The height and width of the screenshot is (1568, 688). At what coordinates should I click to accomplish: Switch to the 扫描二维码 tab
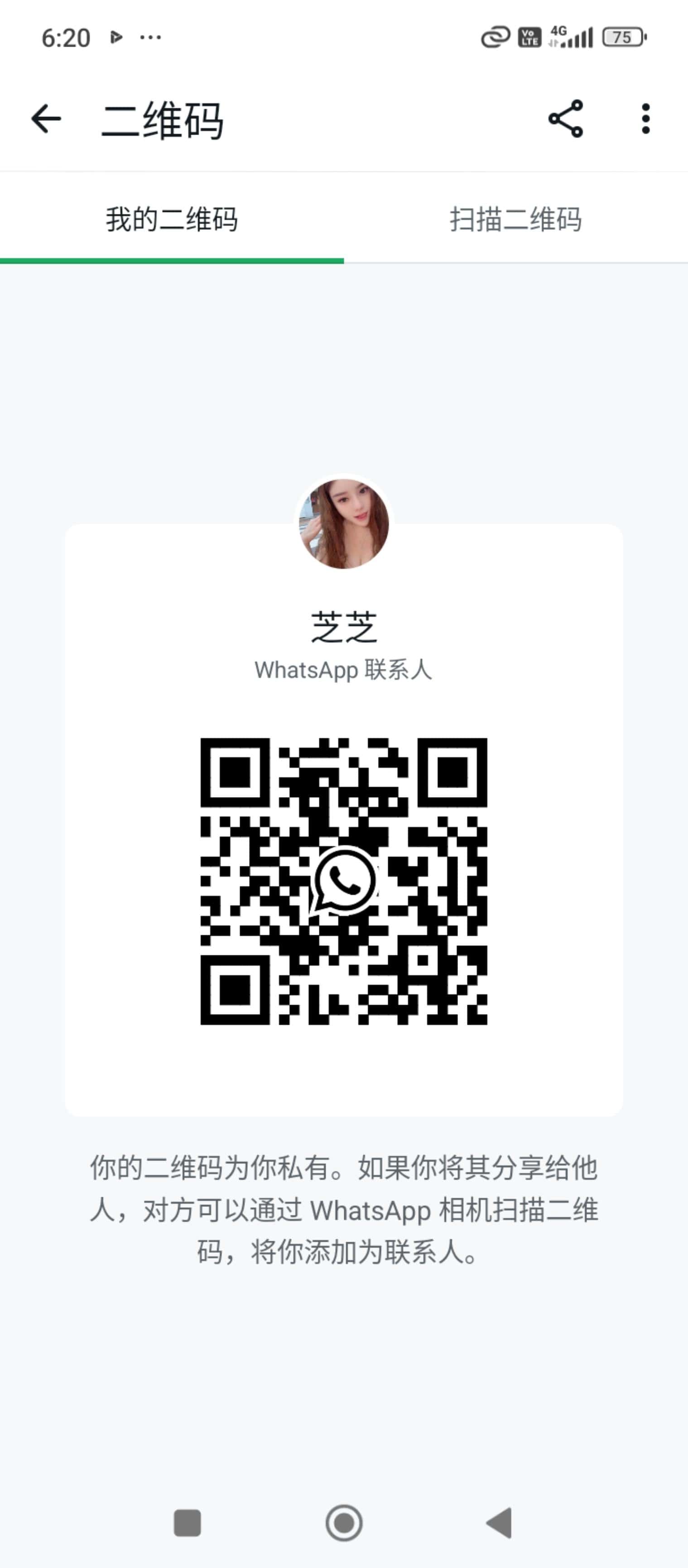(516, 219)
